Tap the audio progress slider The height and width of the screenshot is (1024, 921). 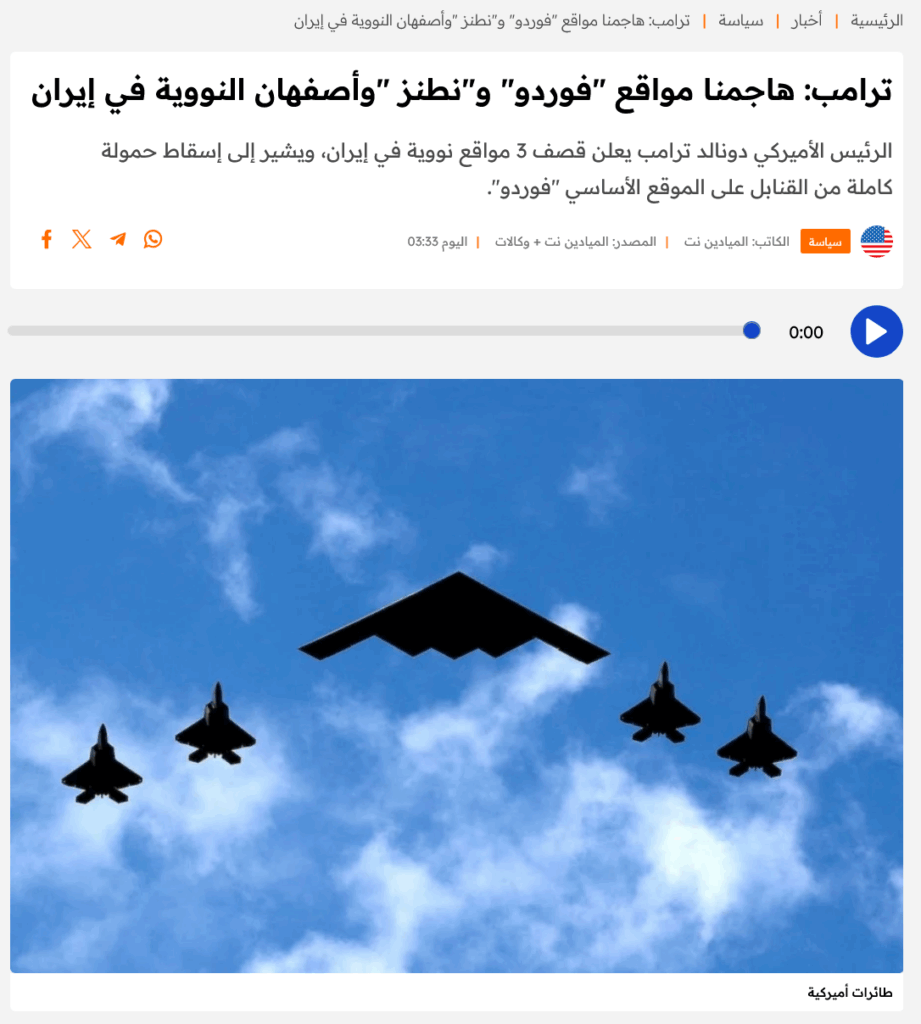click(x=380, y=331)
